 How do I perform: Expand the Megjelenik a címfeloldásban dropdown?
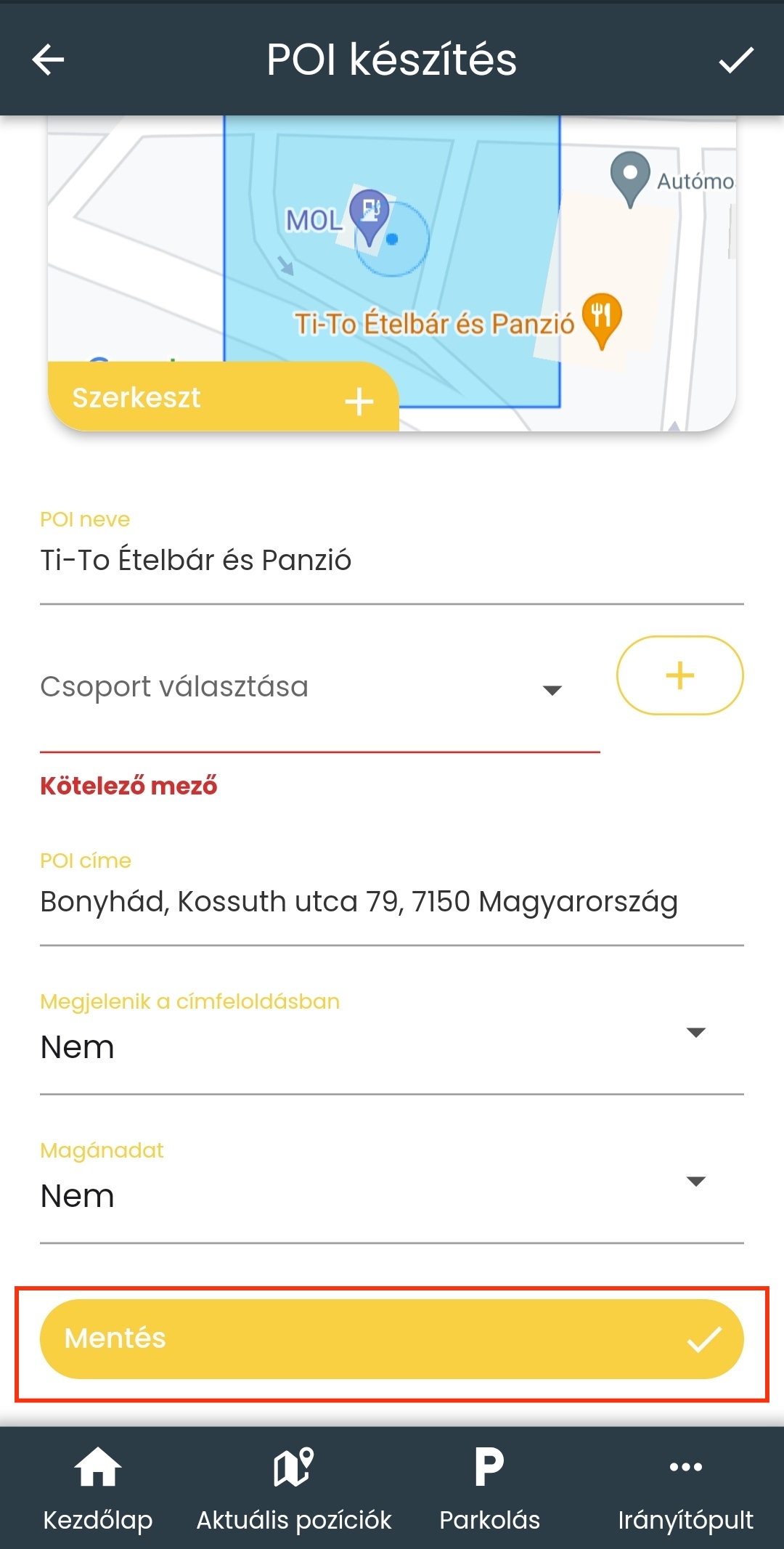tap(392, 1046)
